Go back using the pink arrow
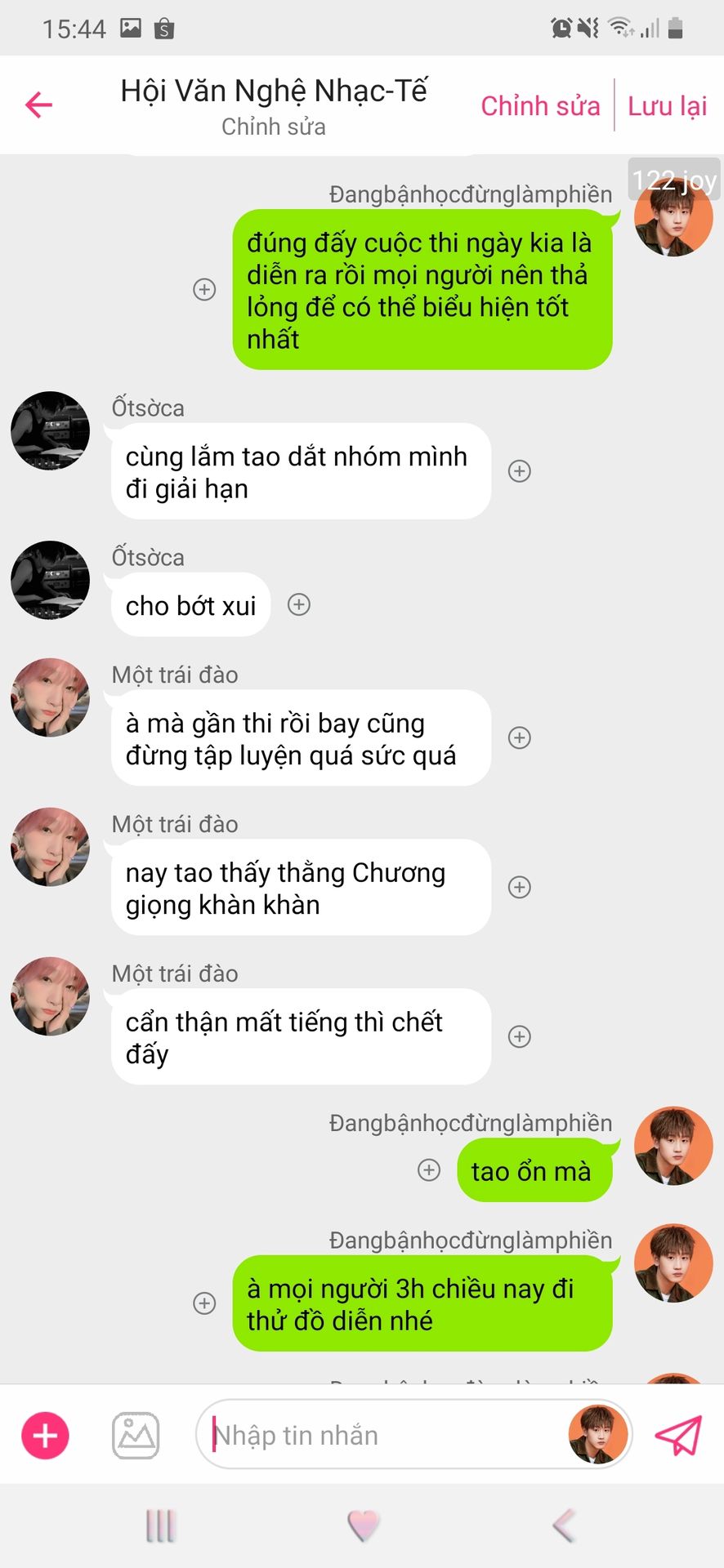 [38, 105]
